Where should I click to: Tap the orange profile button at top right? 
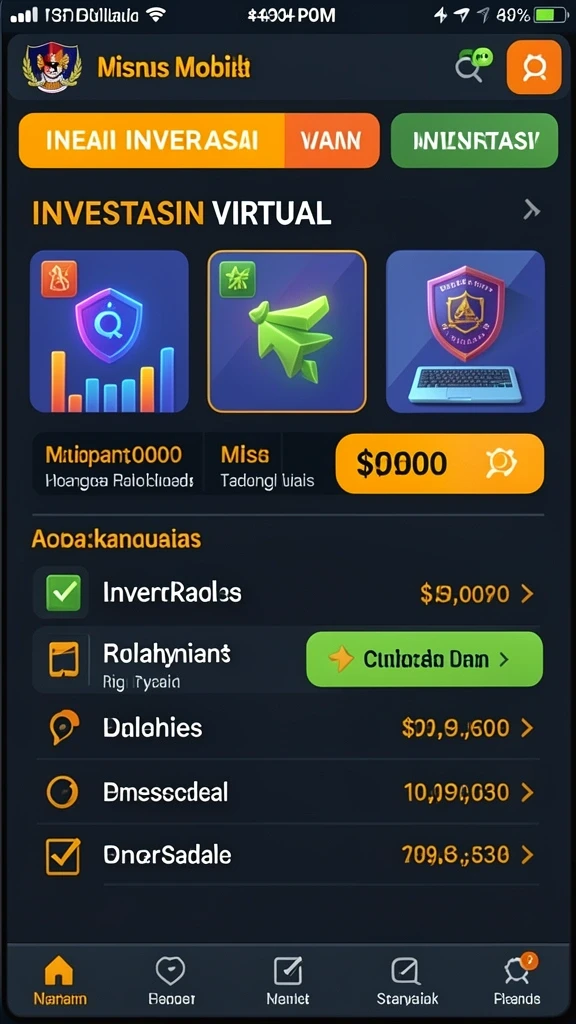point(534,67)
